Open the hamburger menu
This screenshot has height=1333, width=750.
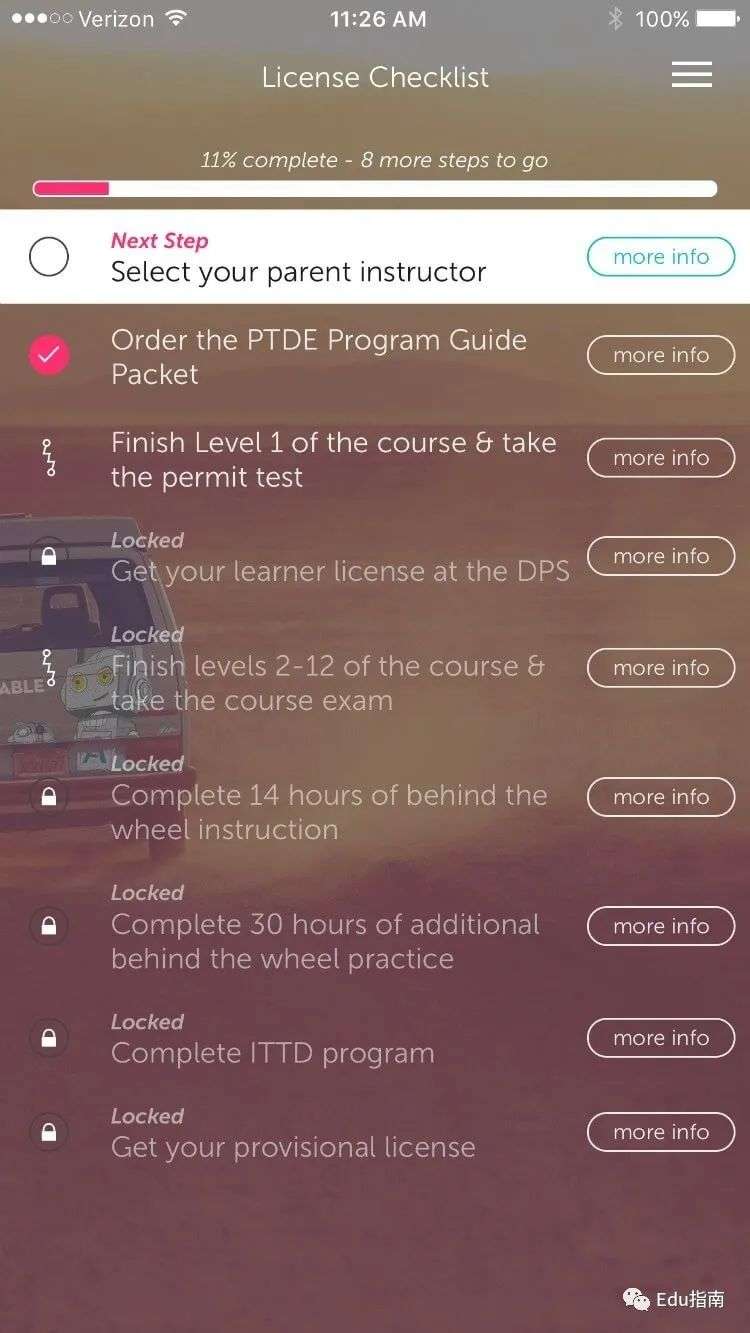[691, 75]
